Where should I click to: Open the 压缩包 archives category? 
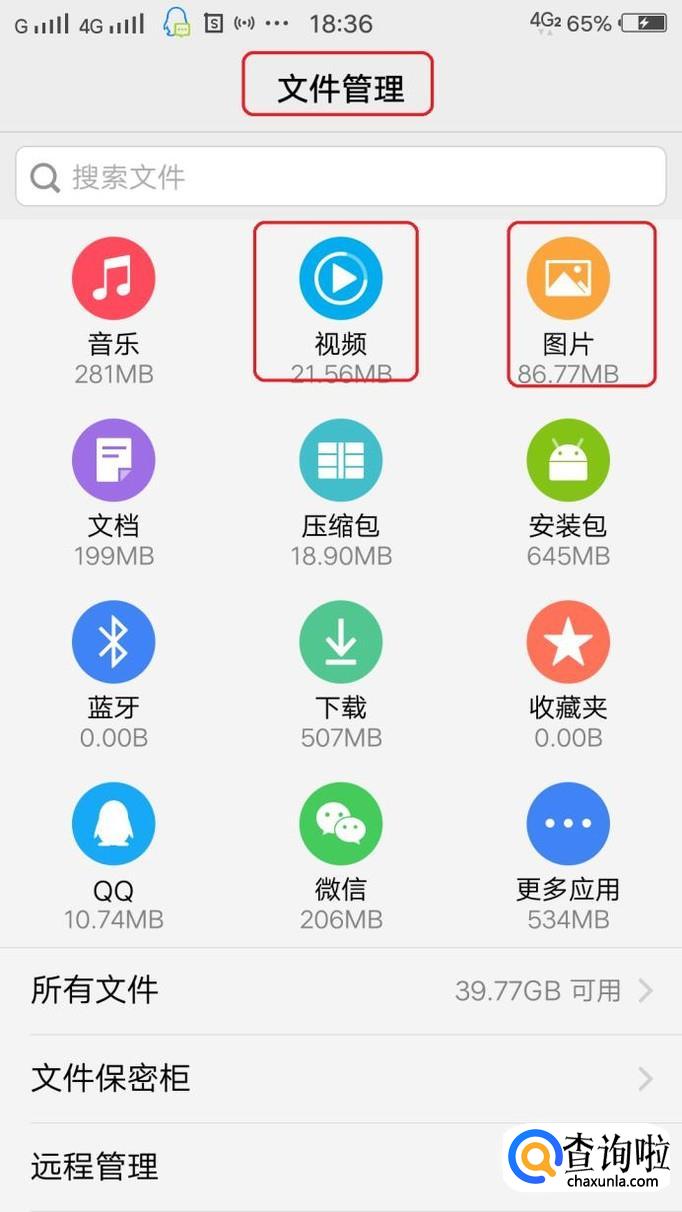click(x=340, y=461)
